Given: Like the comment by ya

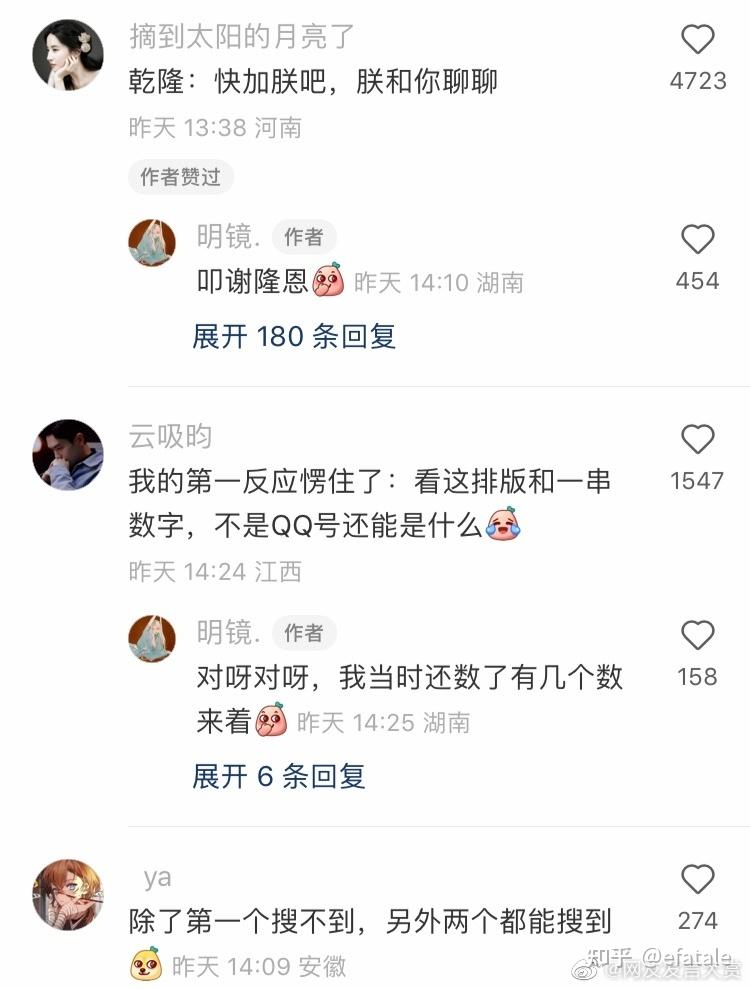Looking at the screenshot, I should tap(697, 880).
